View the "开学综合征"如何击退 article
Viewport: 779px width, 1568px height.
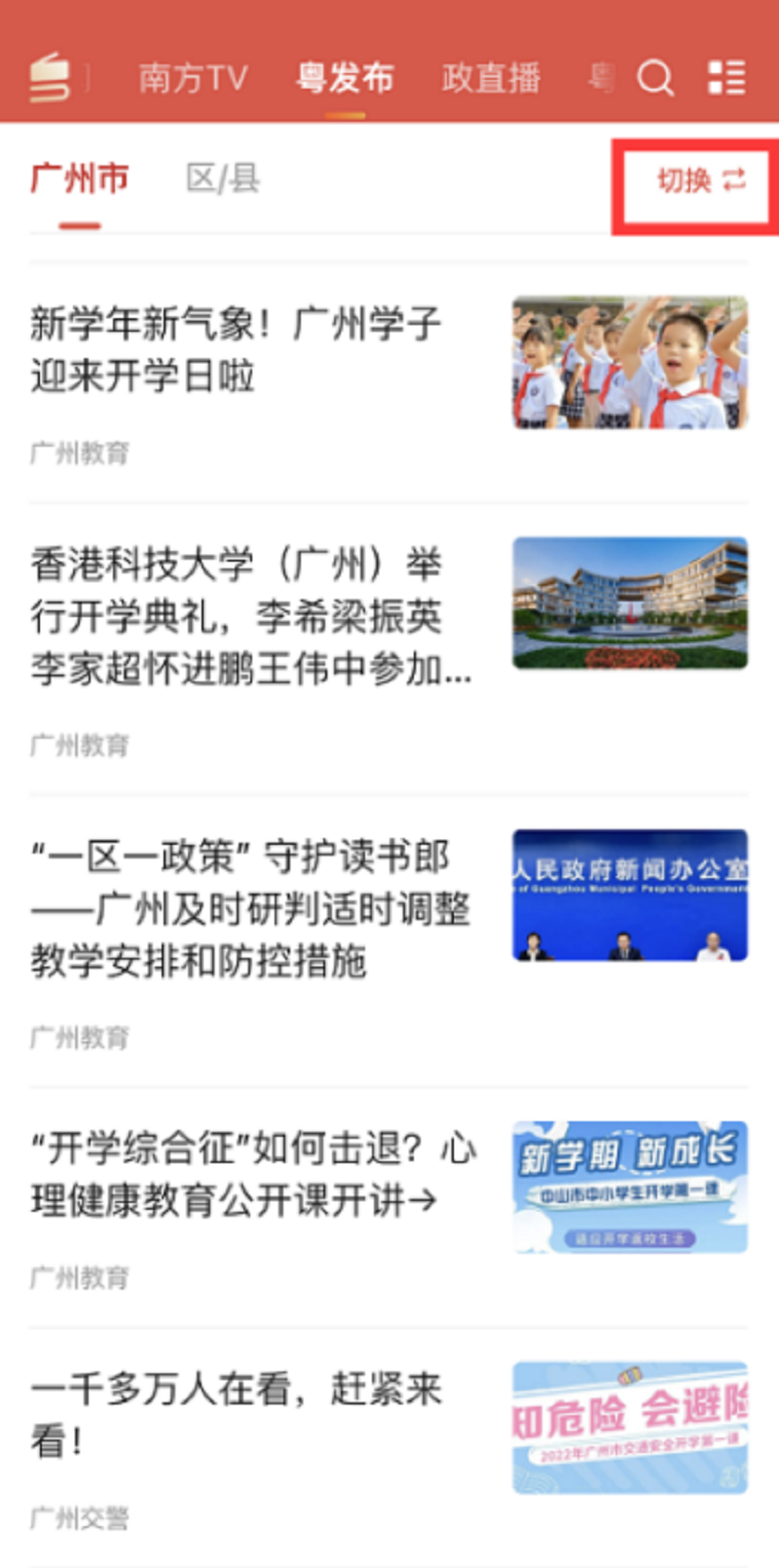click(x=253, y=1175)
